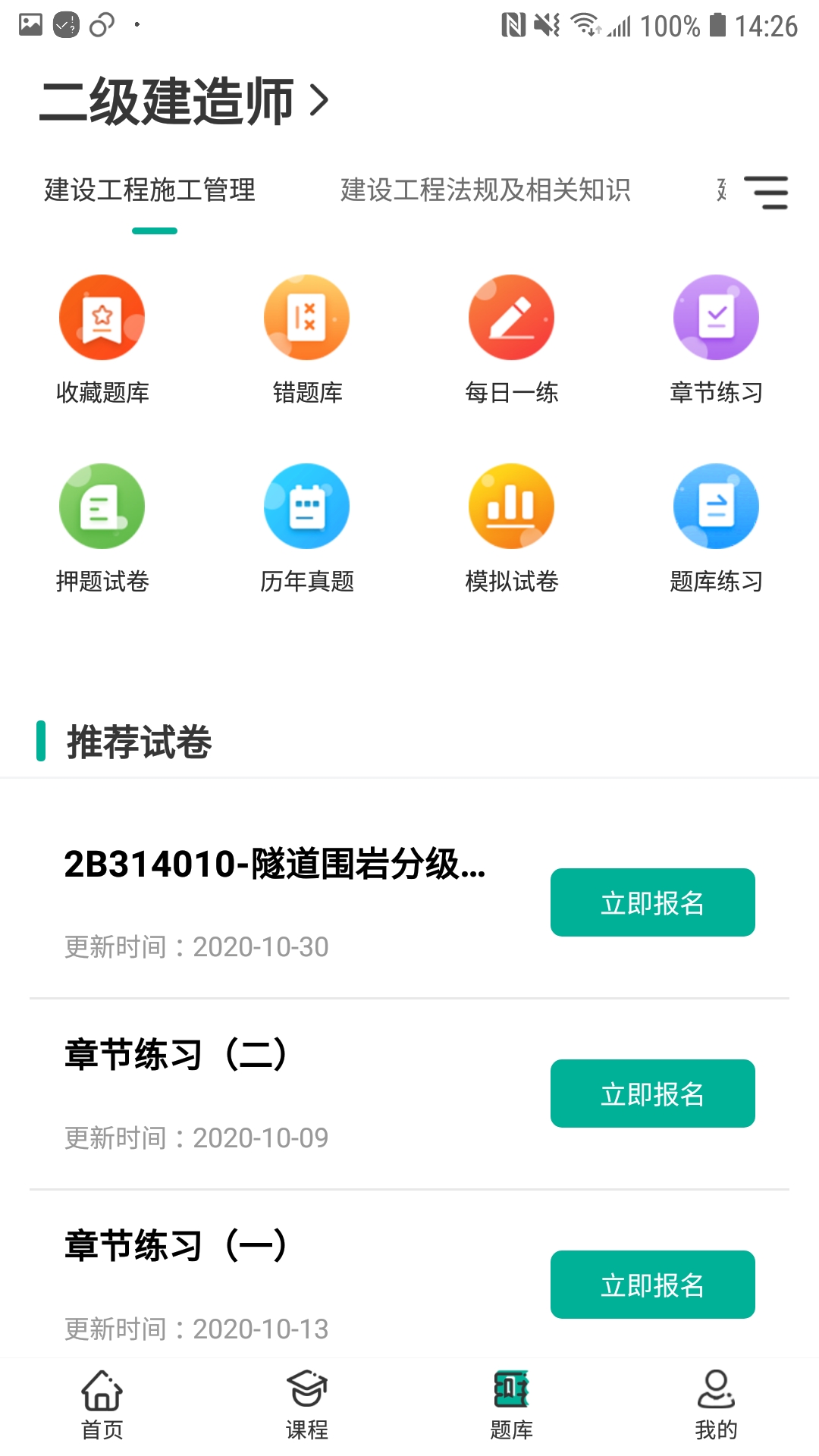Go to 首页 home tab

[102, 1404]
